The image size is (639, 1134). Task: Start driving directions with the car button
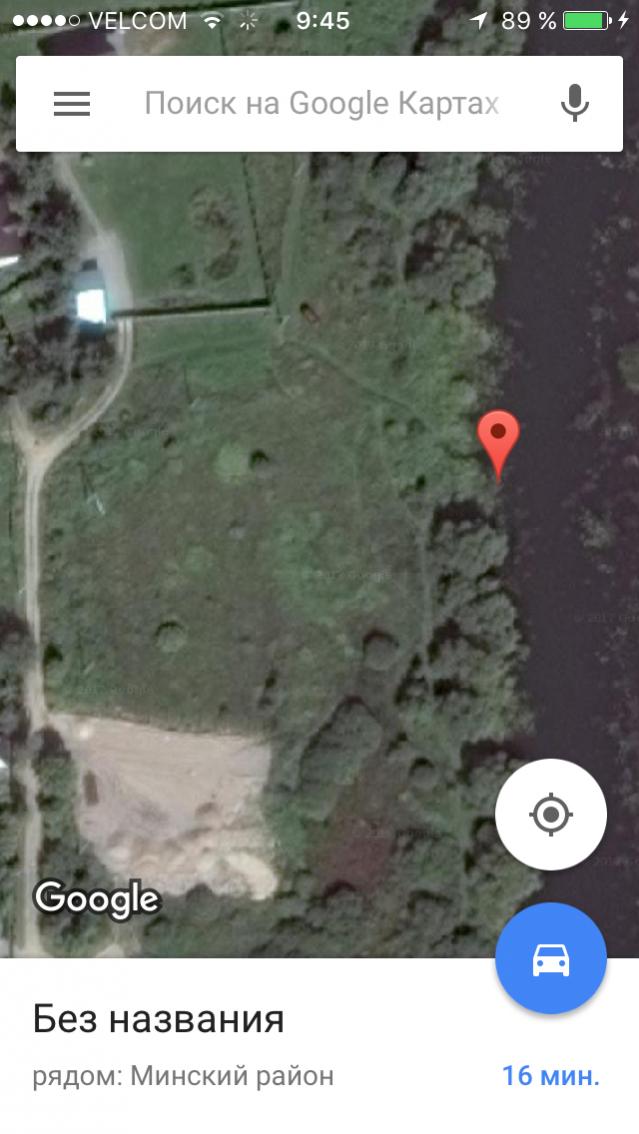pyautogui.click(x=550, y=959)
